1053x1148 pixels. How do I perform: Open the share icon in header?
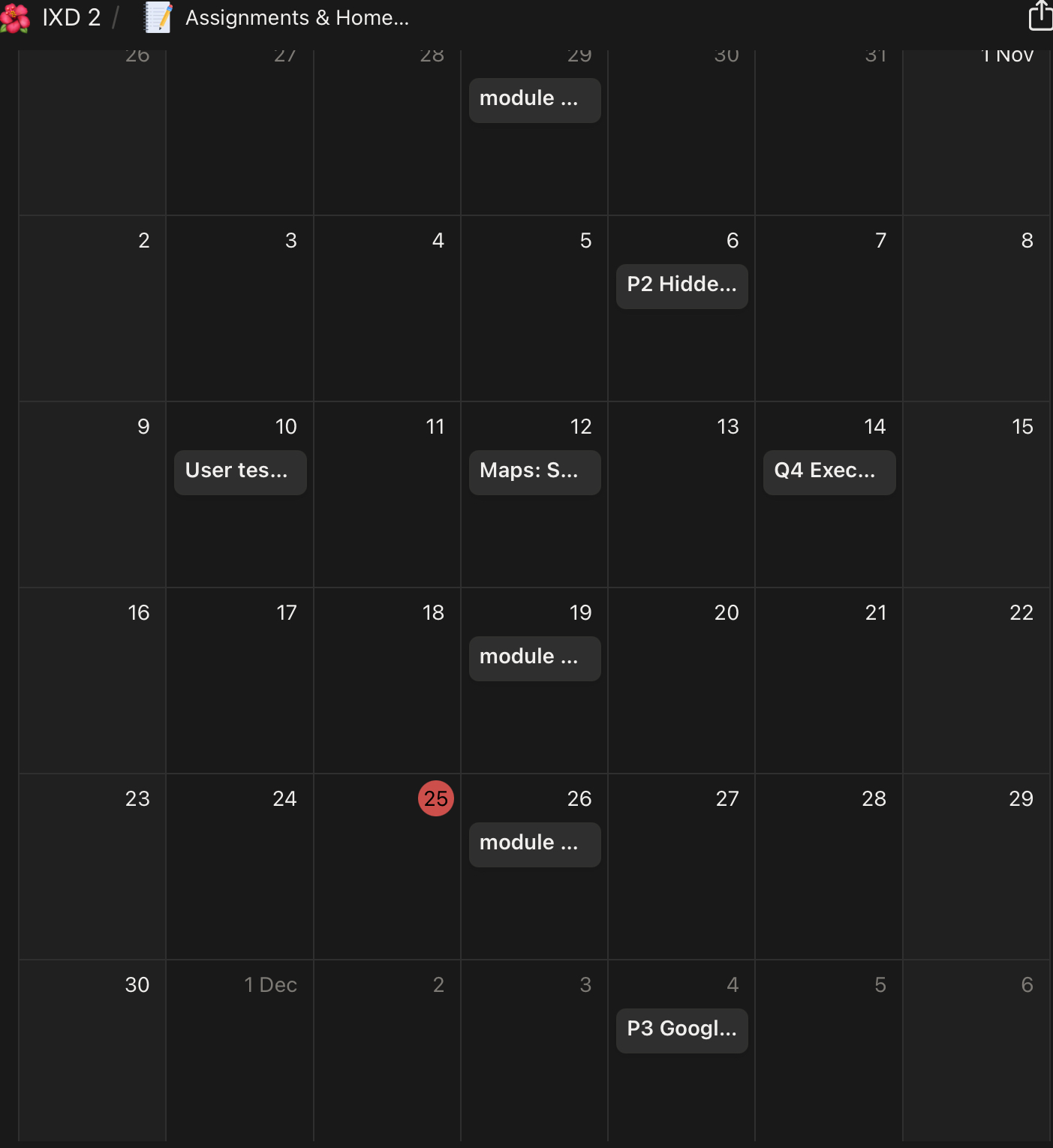1039,16
